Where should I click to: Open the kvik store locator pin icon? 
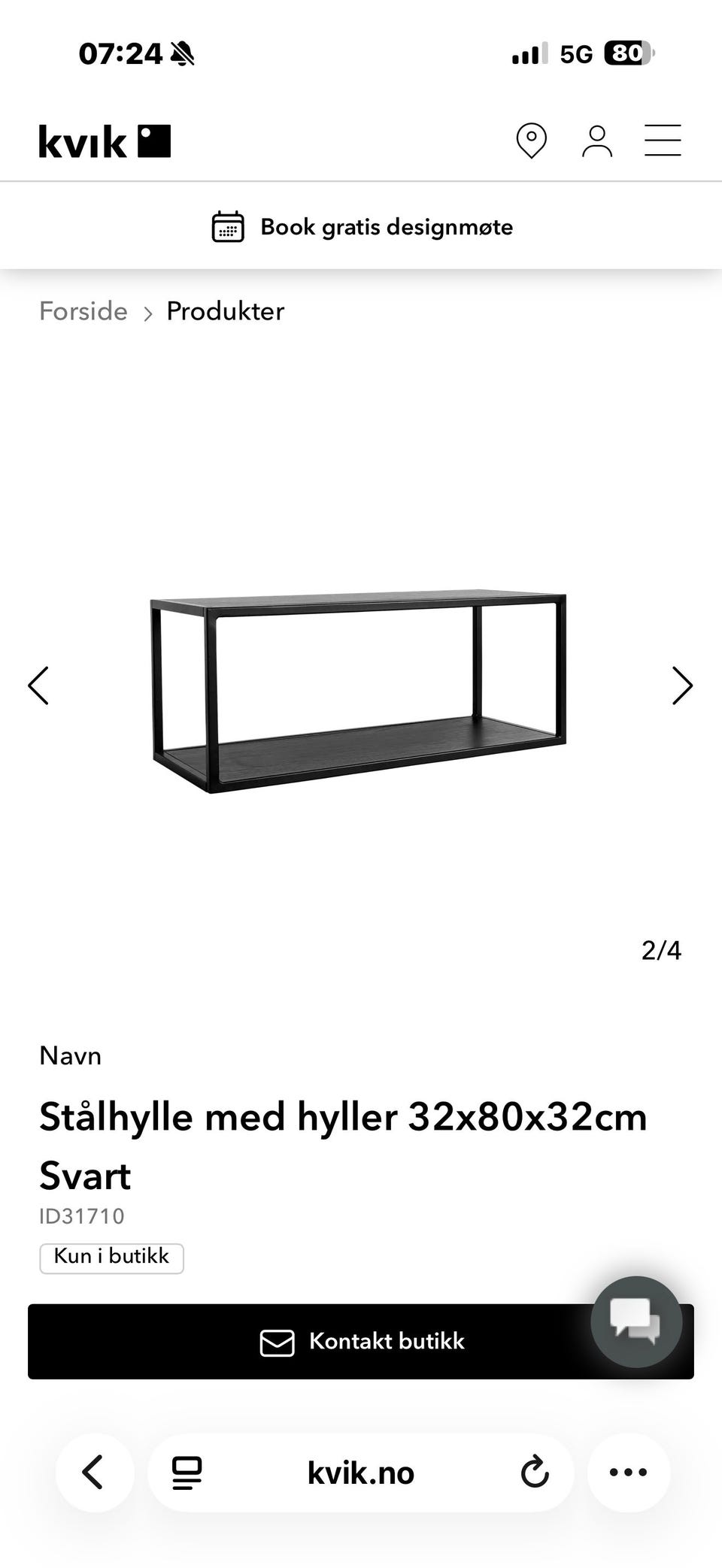click(532, 141)
